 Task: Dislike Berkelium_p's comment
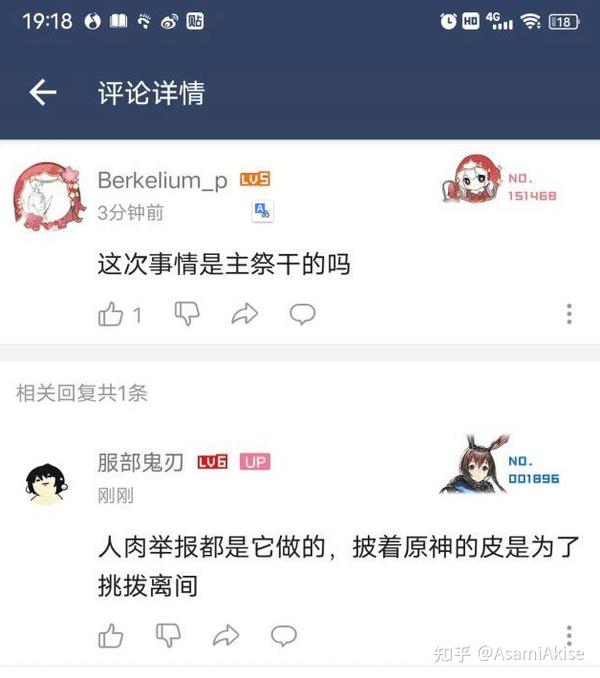pyautogui.click(x=187, y=314)
